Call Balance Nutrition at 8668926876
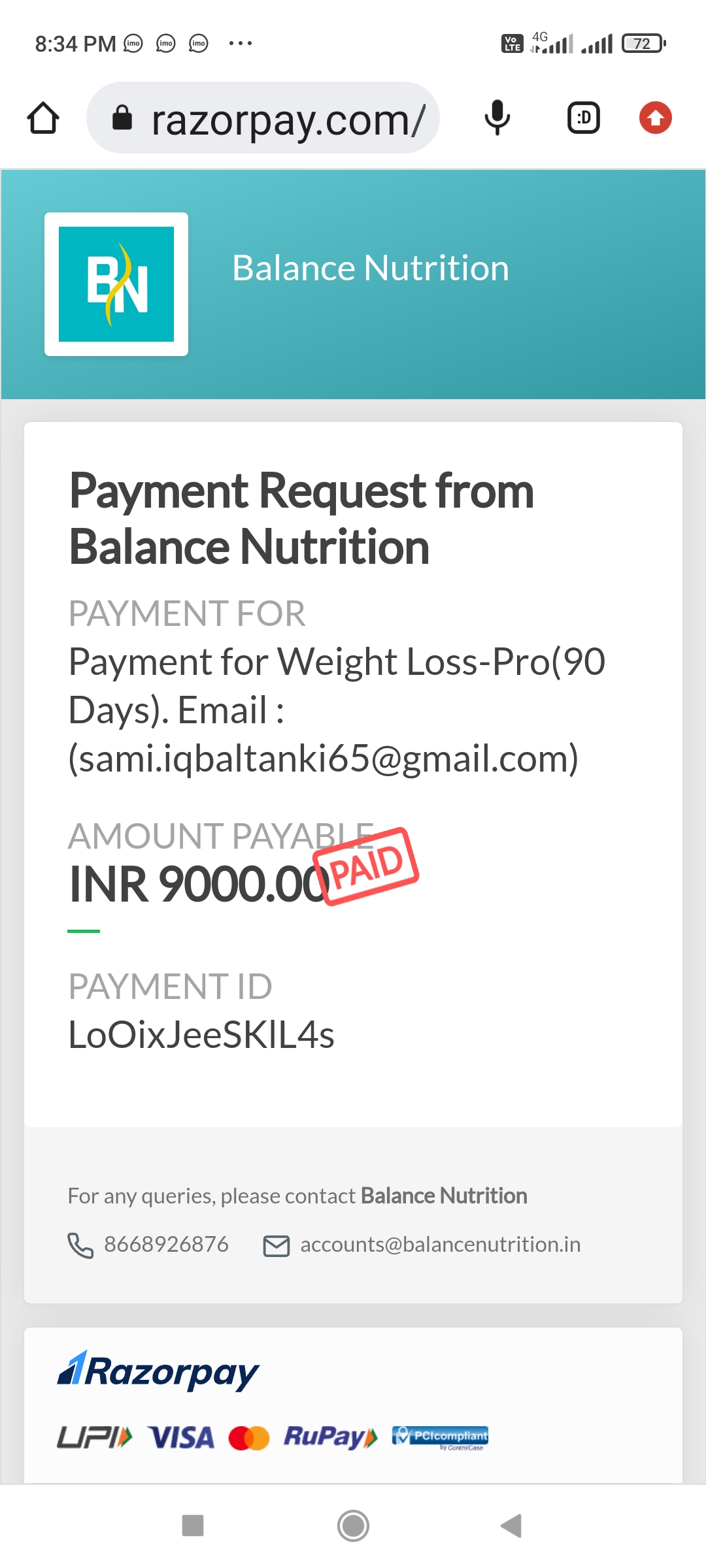This screenshot has height=1568, width=706. (148, 1245)
